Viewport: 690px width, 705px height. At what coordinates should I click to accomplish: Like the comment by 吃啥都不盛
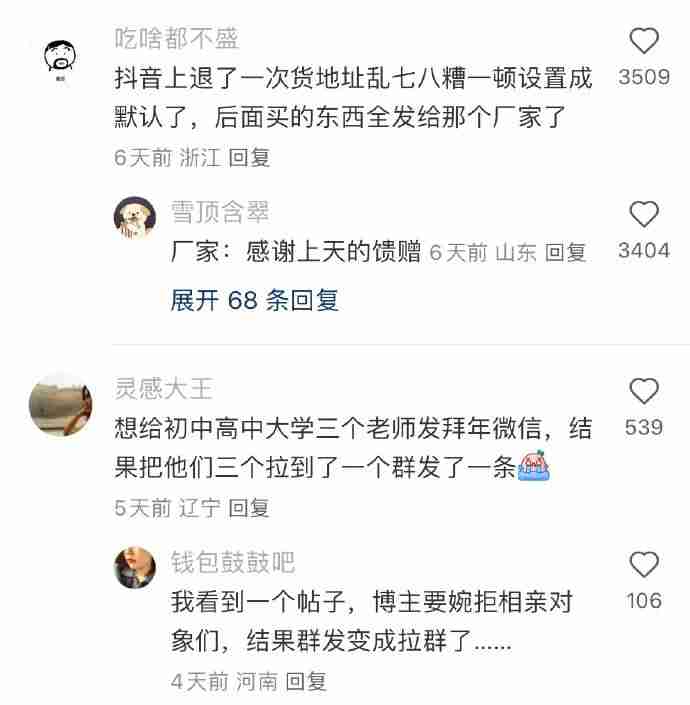click(644, 41)
